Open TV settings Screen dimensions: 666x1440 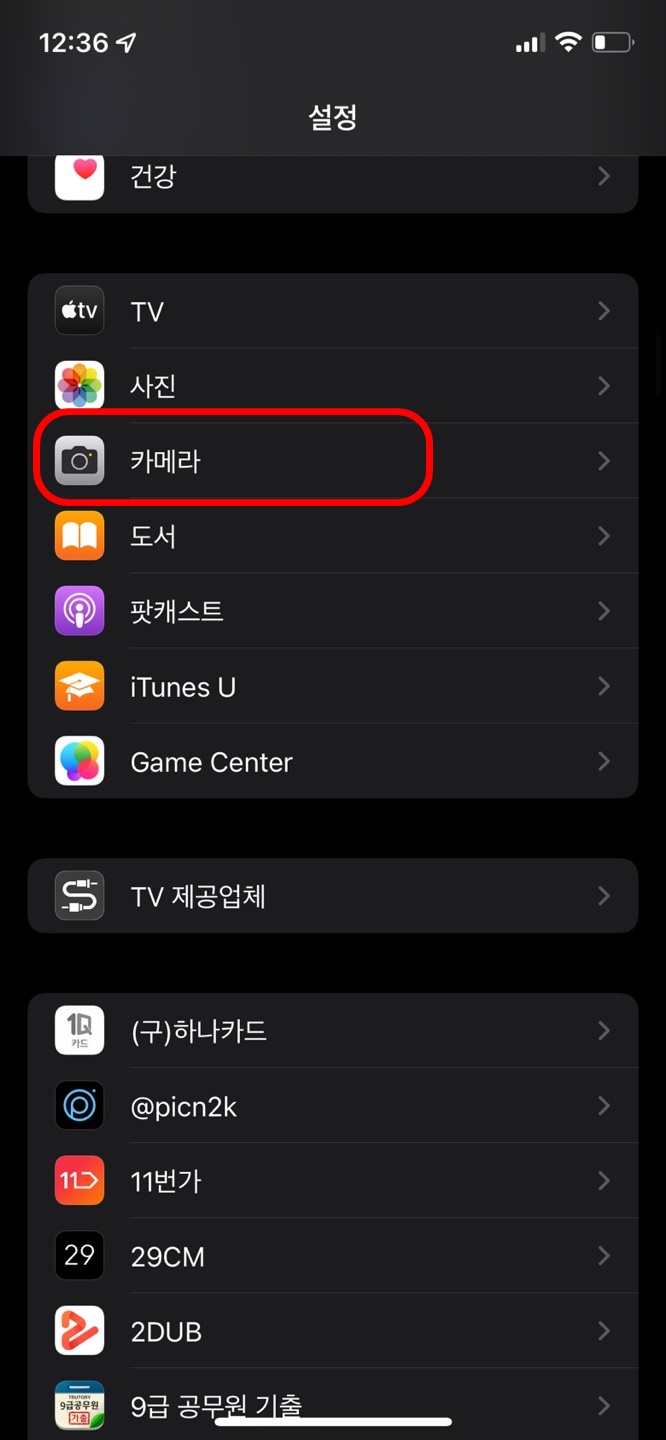point(333,311)
